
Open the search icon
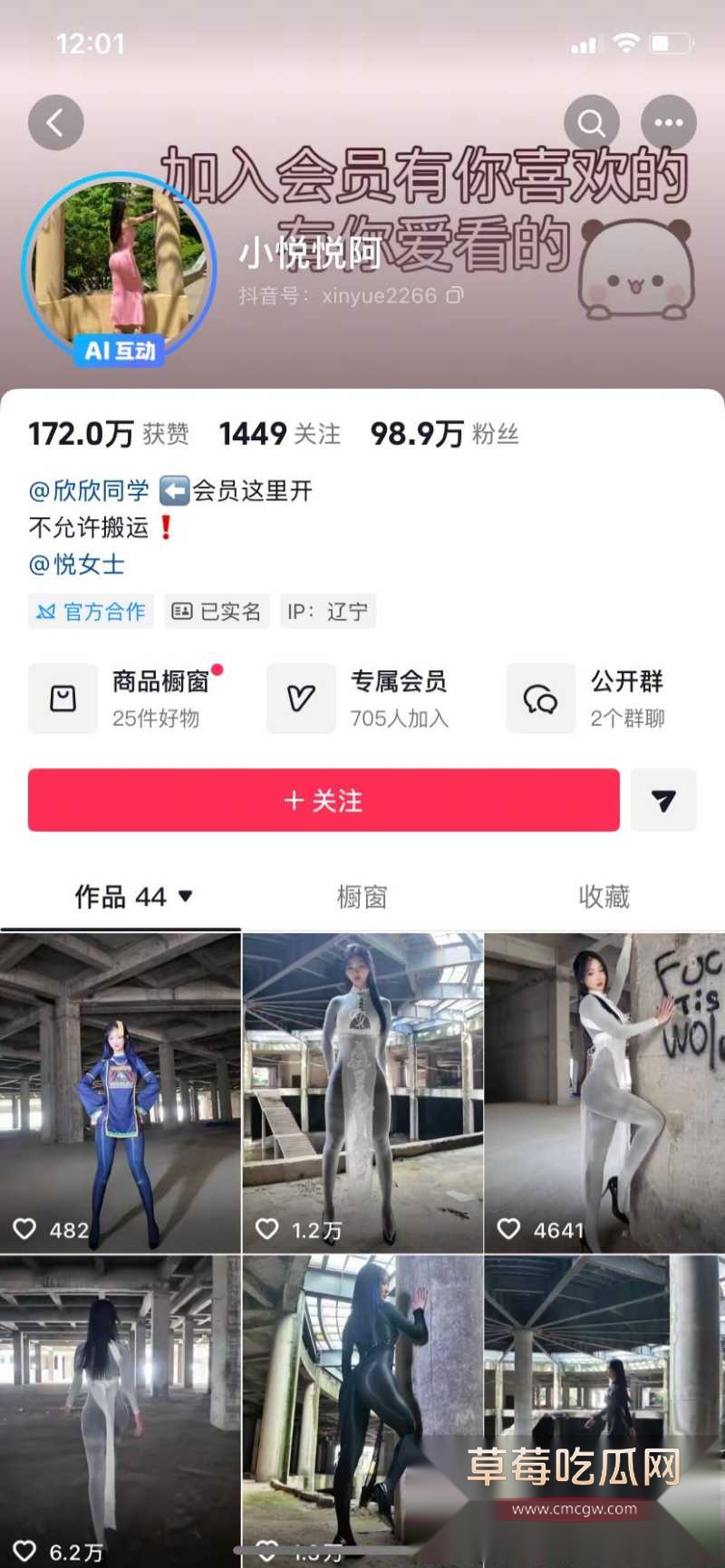[593, 122]
